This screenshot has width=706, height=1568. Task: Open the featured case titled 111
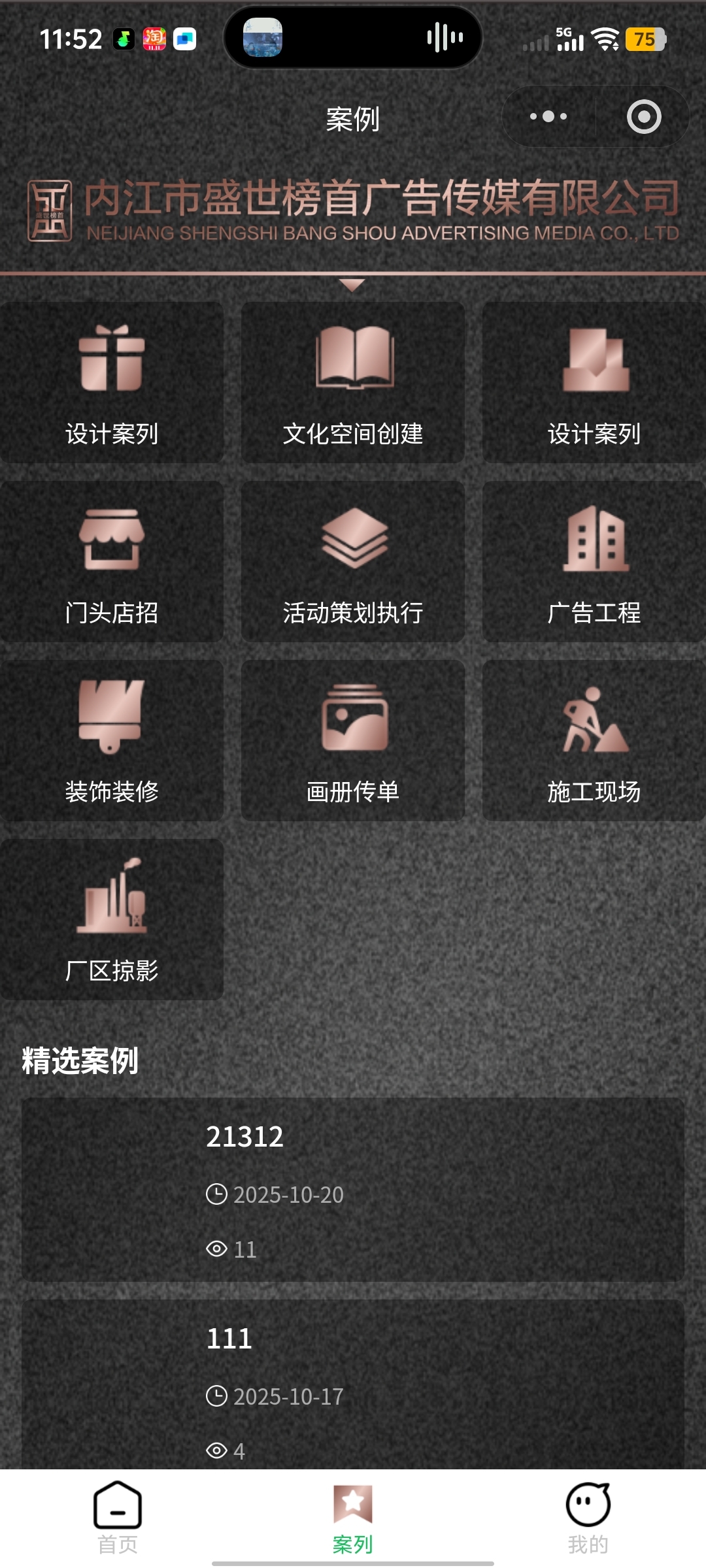353,1385
